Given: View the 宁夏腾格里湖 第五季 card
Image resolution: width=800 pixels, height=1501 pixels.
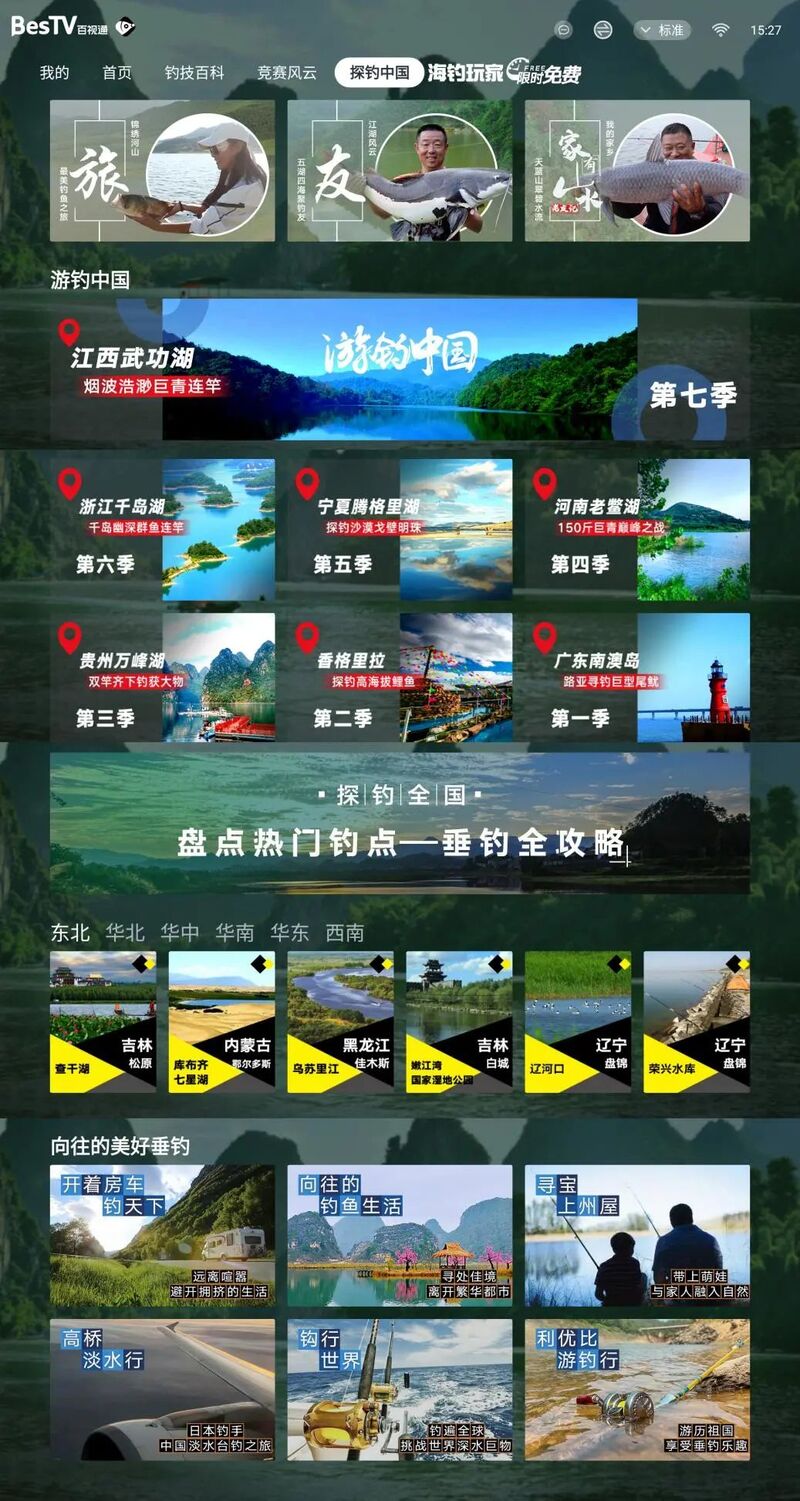Looking at the screenshot, I should click(x=400, y=529).
